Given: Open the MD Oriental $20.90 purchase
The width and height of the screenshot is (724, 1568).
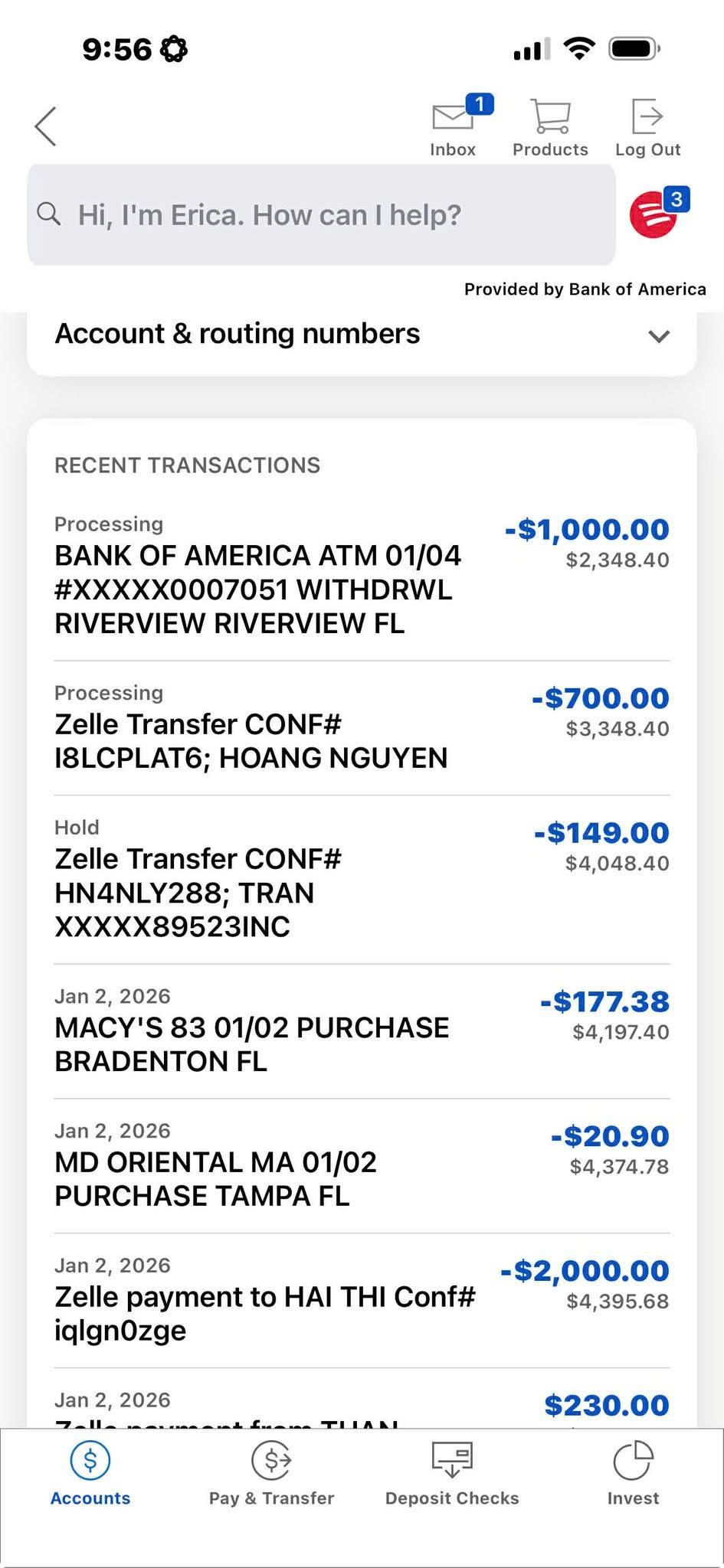Looking at the screenshot, I should coord(362,1165).
